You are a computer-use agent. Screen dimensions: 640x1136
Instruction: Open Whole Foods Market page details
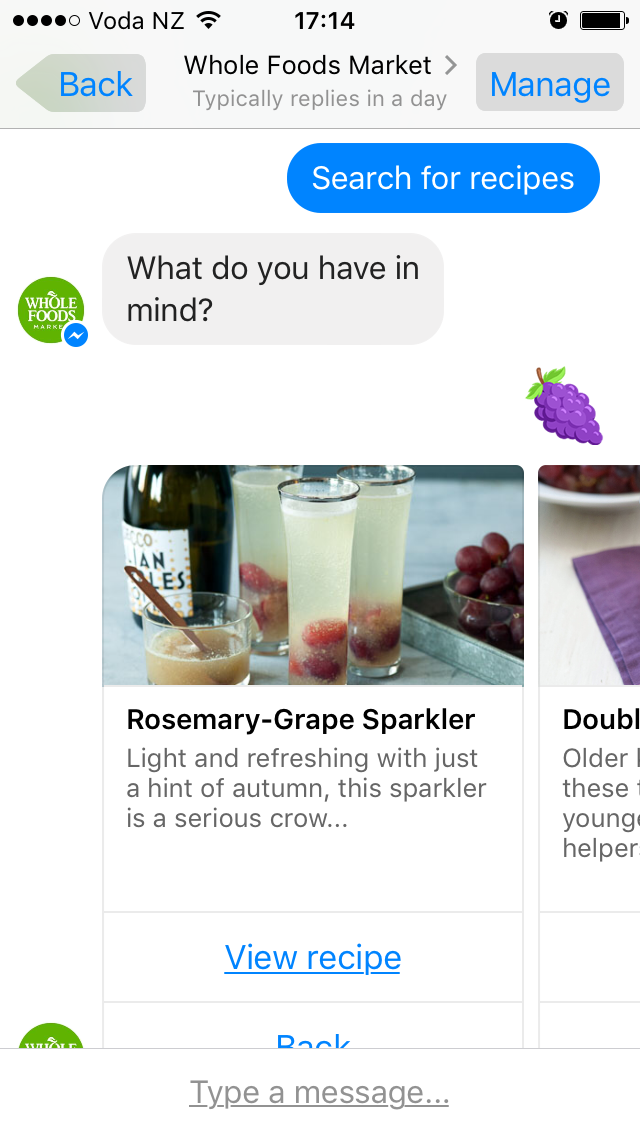pos(320,81)
